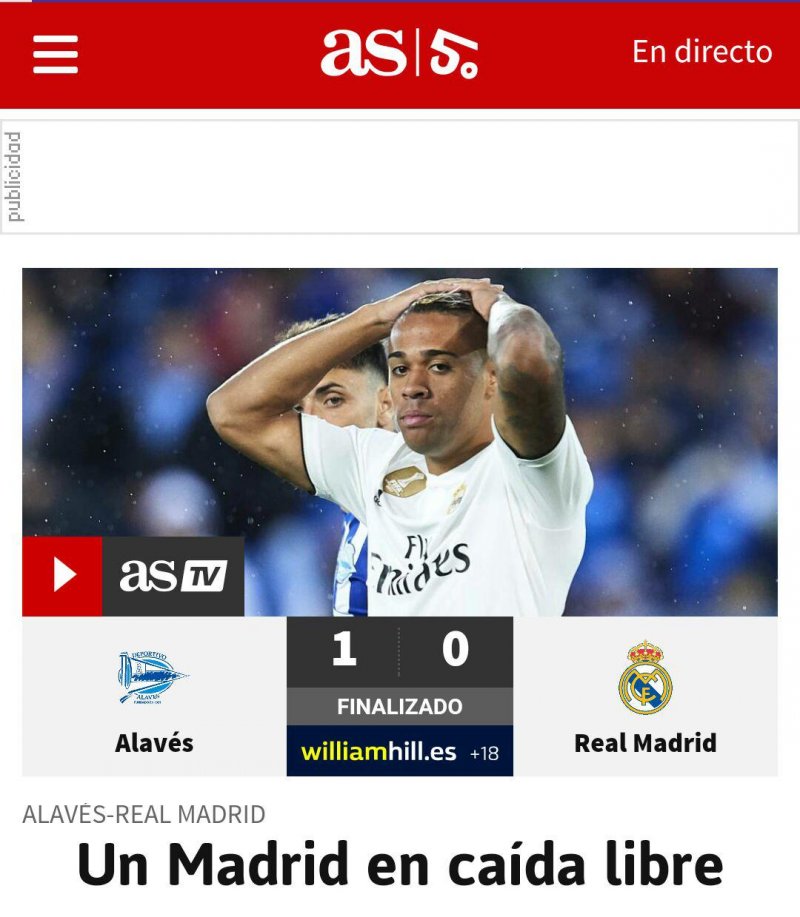Open the williamhill.es betting banner
800x917 pixels.
[399, 752]
